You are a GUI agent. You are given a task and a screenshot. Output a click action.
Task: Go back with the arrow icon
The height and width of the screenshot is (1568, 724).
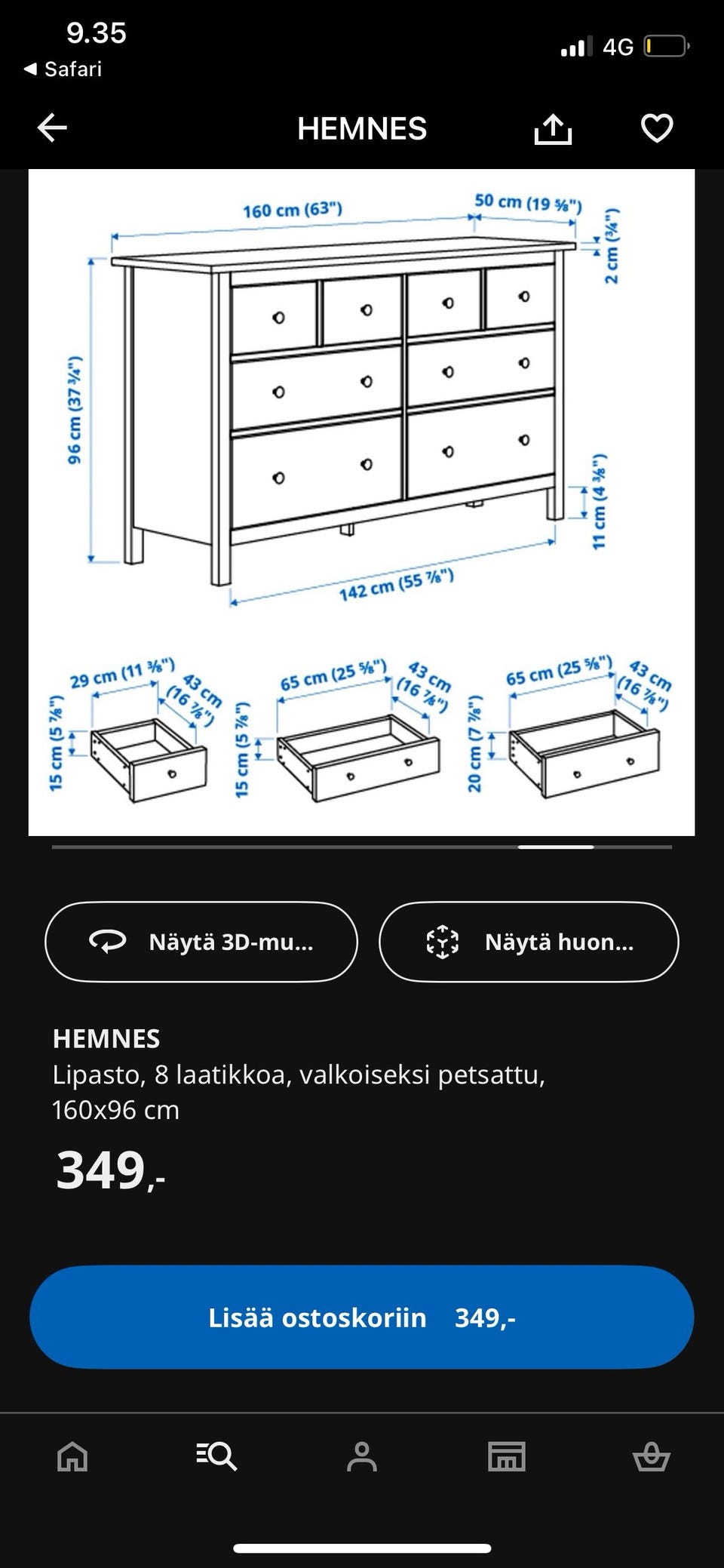pyautogui.click(x=52, y=128)
